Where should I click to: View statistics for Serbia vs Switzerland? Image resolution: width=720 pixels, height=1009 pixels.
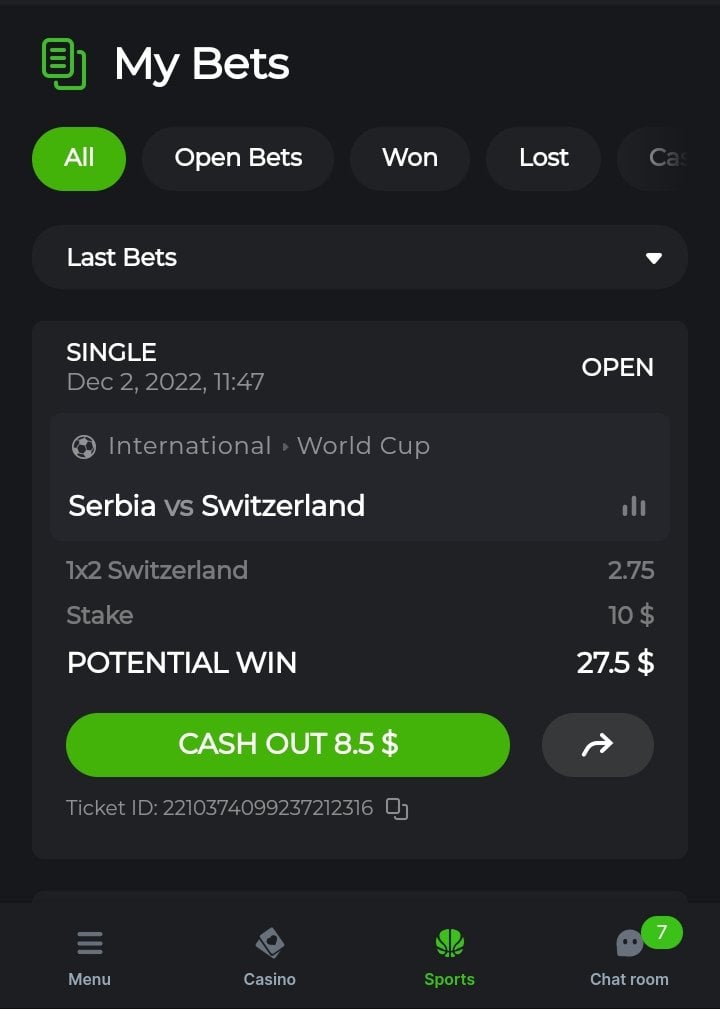(633, 507)
